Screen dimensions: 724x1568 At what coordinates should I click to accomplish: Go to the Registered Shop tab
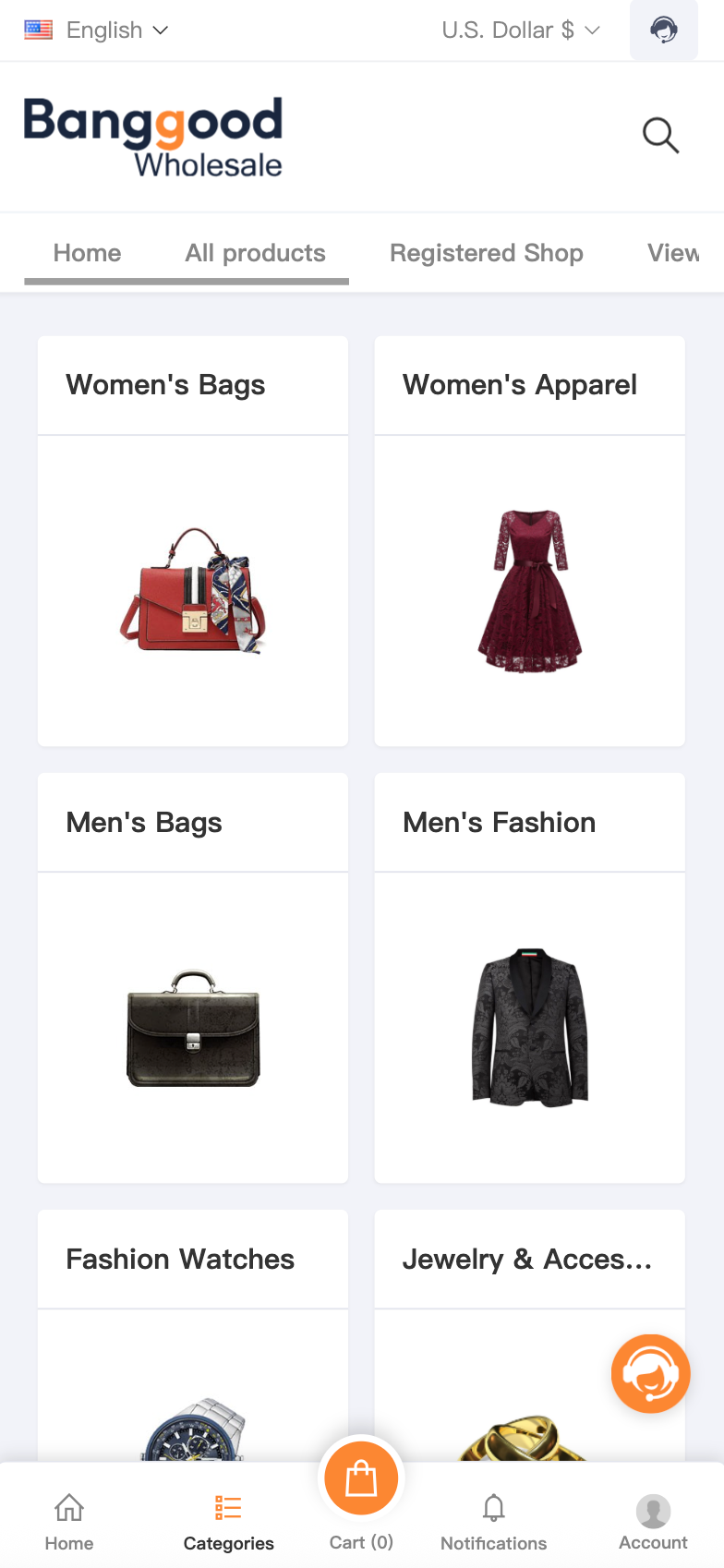[486, 253]
